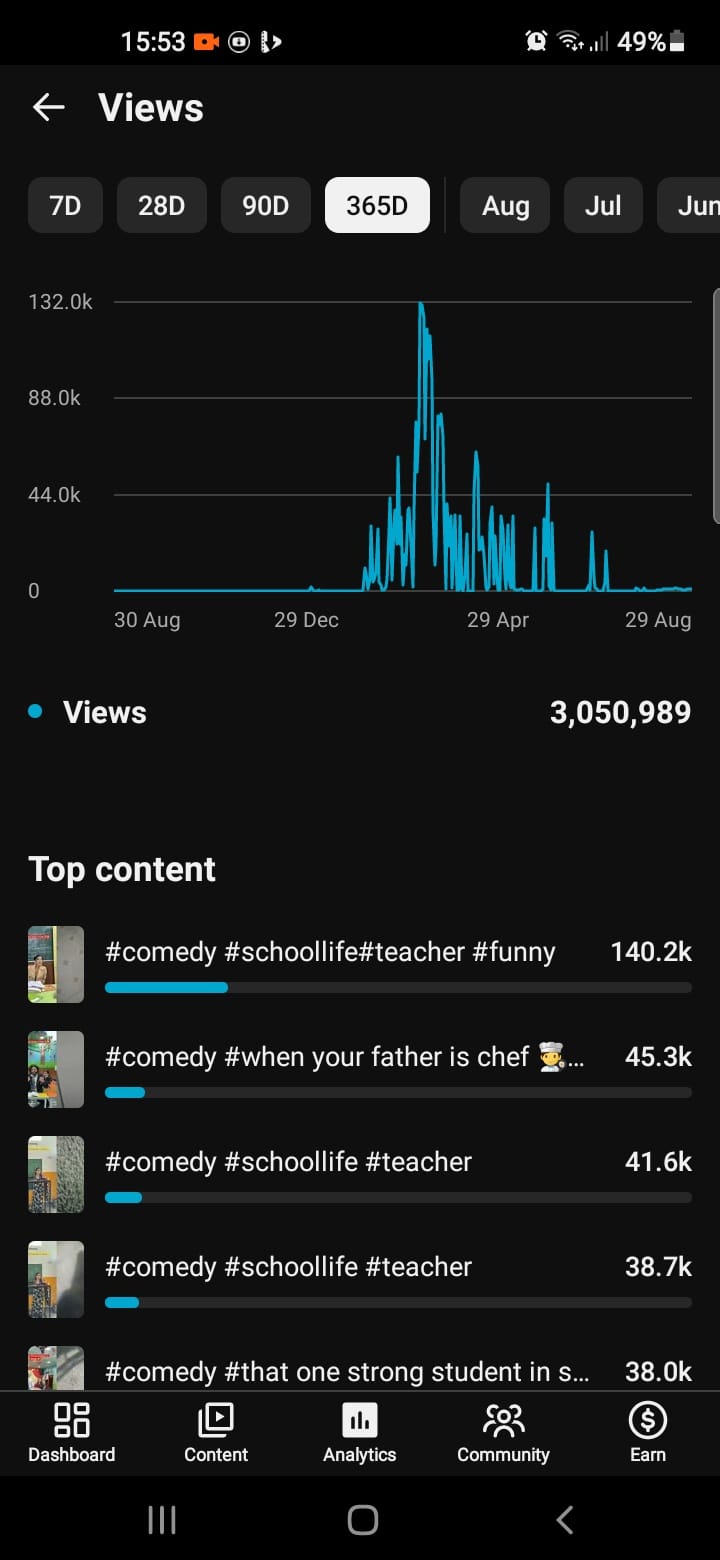
Task: Switch to the 28D time range
Action: [x=162, y=205]
